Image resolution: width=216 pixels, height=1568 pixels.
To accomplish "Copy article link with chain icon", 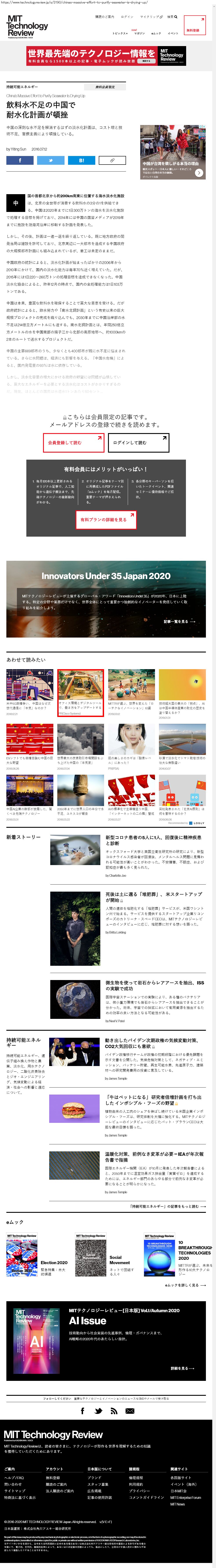I will [111, 161].
